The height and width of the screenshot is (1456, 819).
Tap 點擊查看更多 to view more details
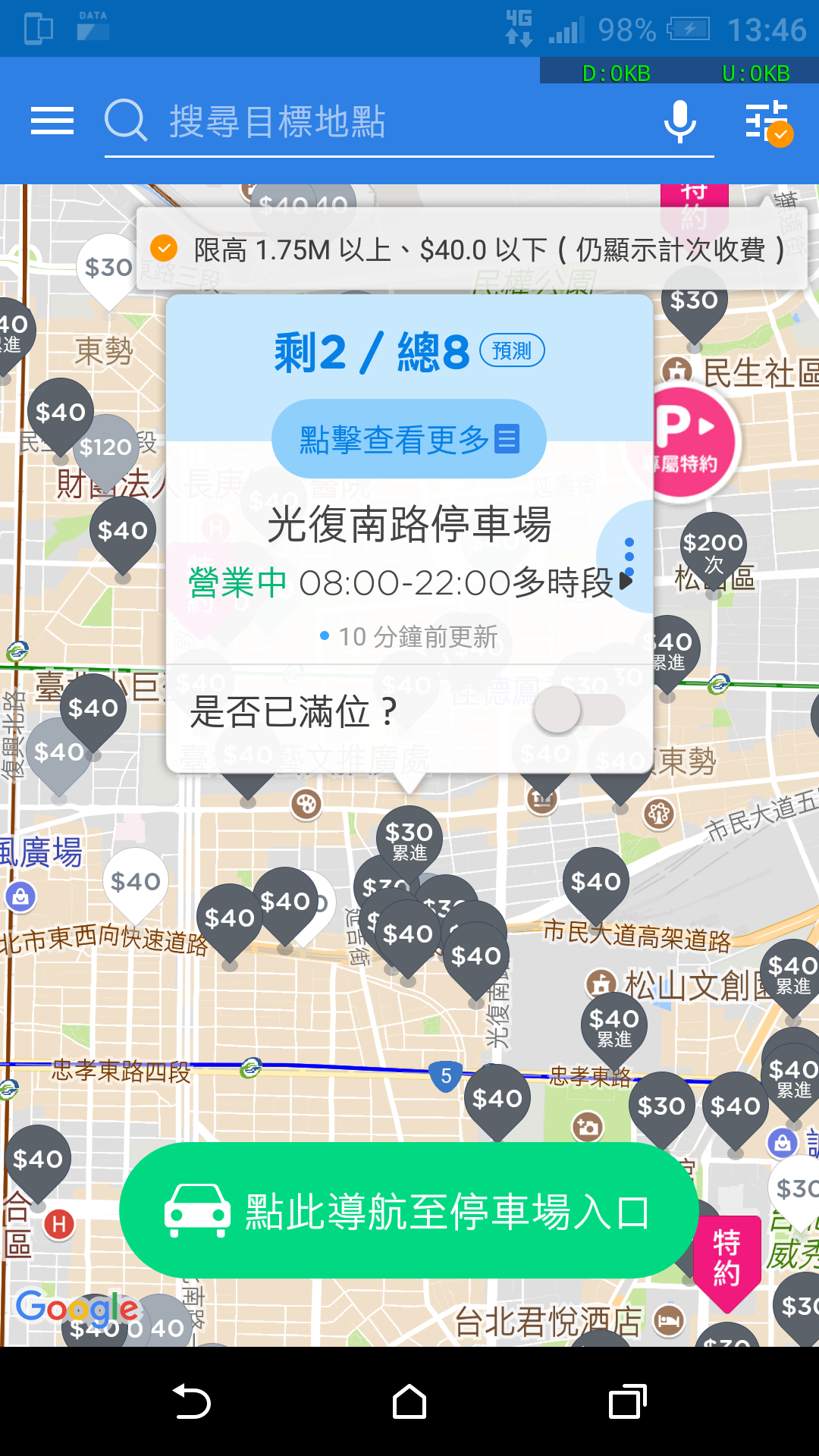point(409,439)
